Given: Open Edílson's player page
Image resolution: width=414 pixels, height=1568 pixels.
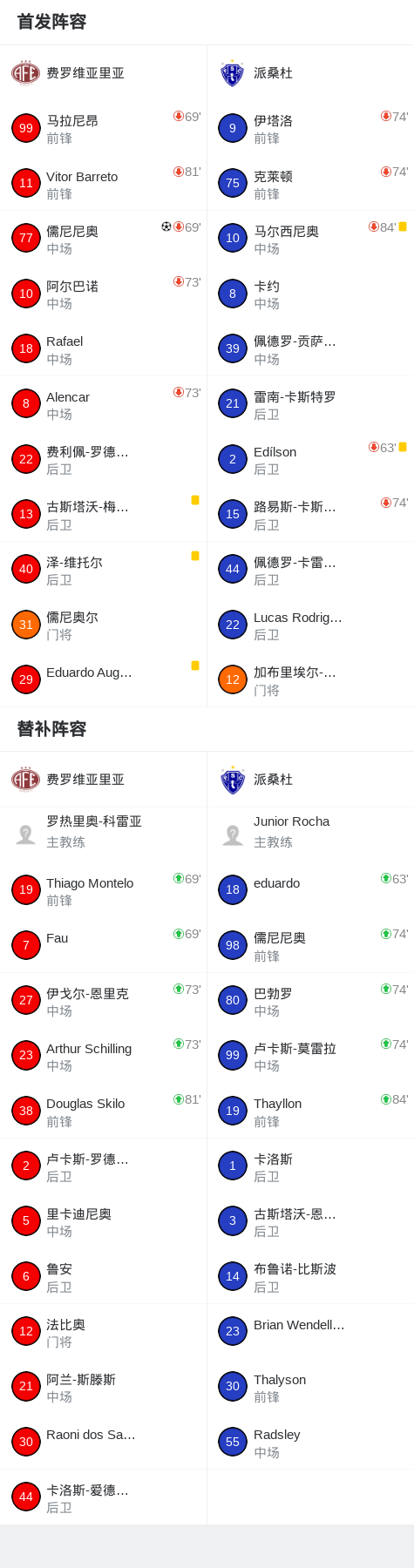Looking at the screenshot, I should [x=310, y=459].
